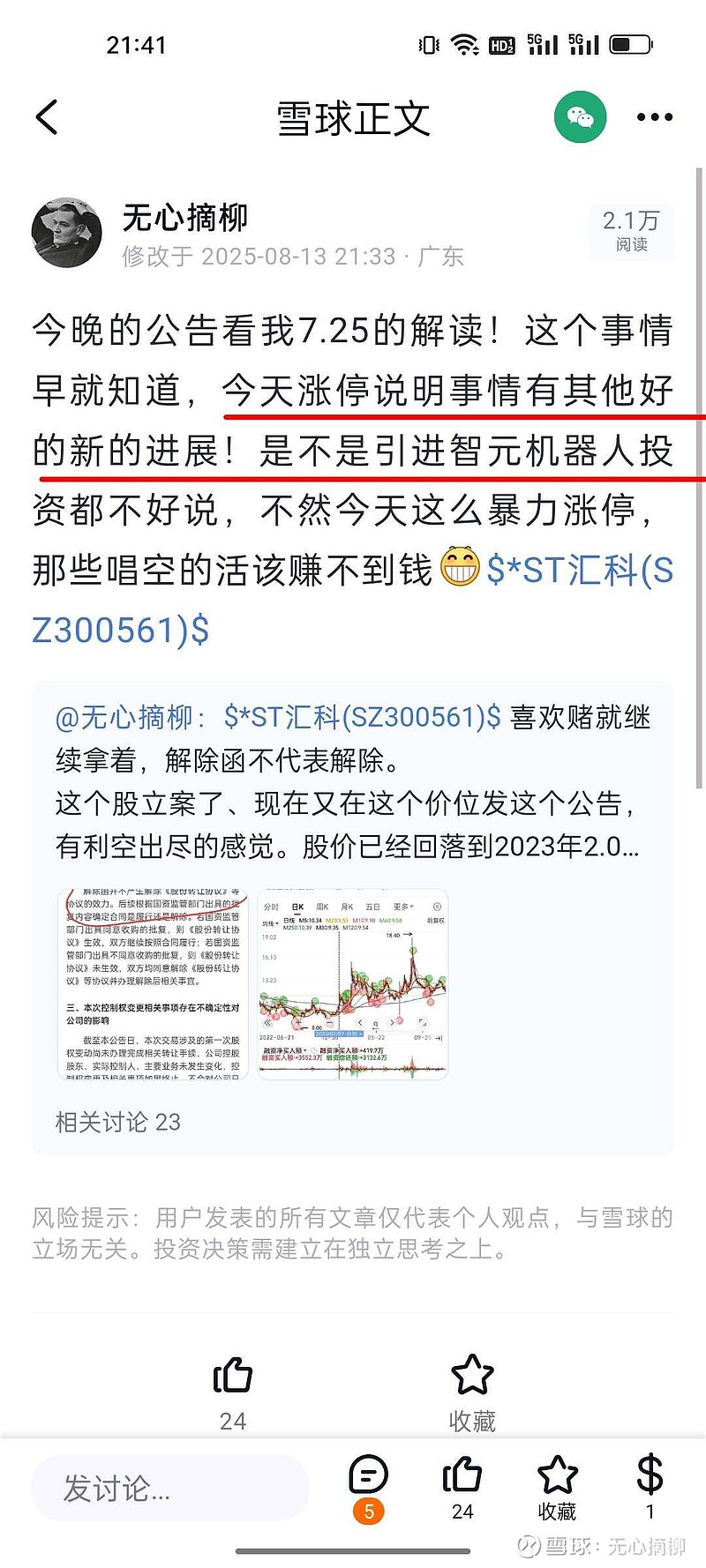View the announcement document image
Viewport: 706px width, 1568px height.
pos(153,984)
